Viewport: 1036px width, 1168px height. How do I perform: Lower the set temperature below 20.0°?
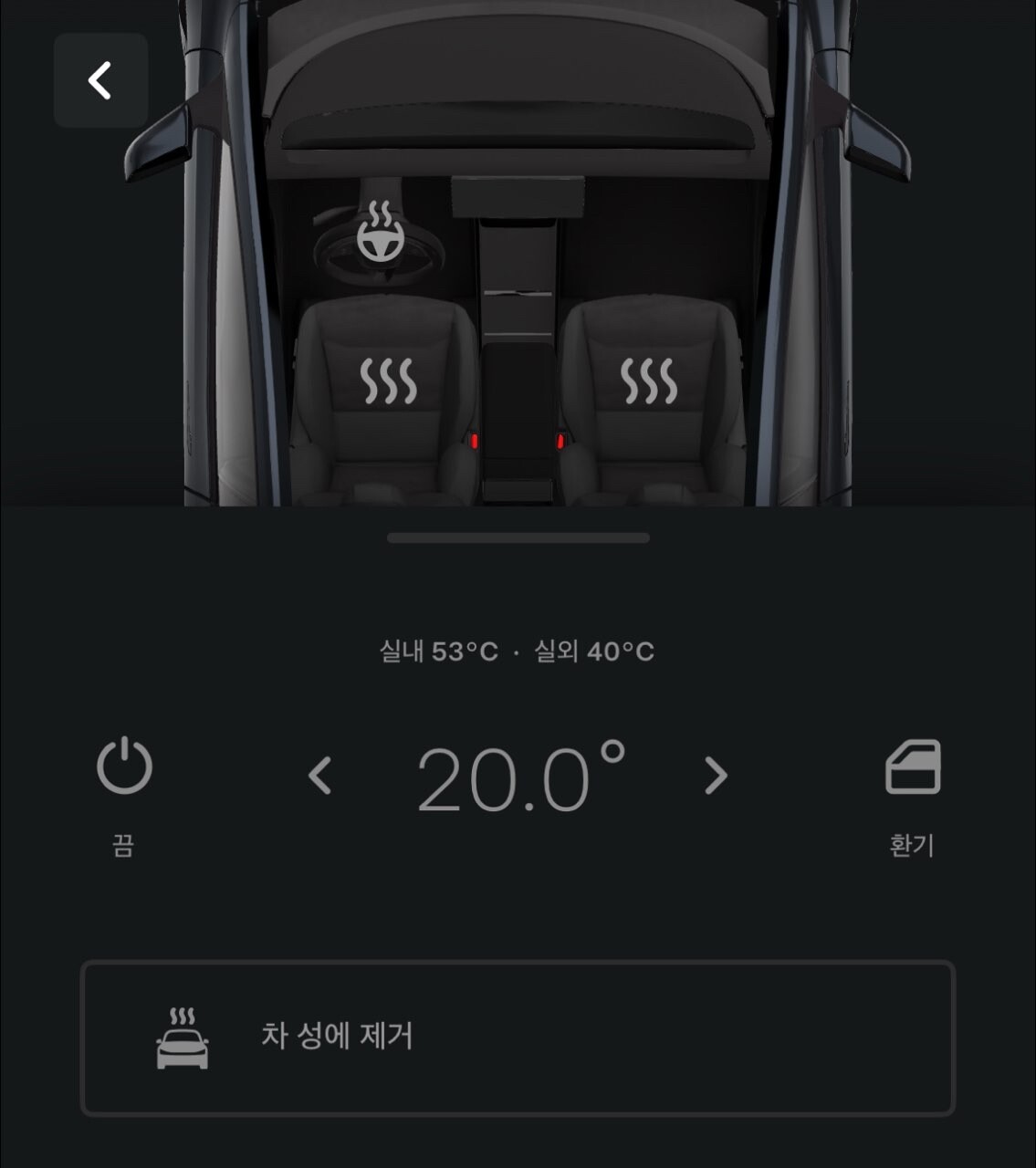[319, 777]
